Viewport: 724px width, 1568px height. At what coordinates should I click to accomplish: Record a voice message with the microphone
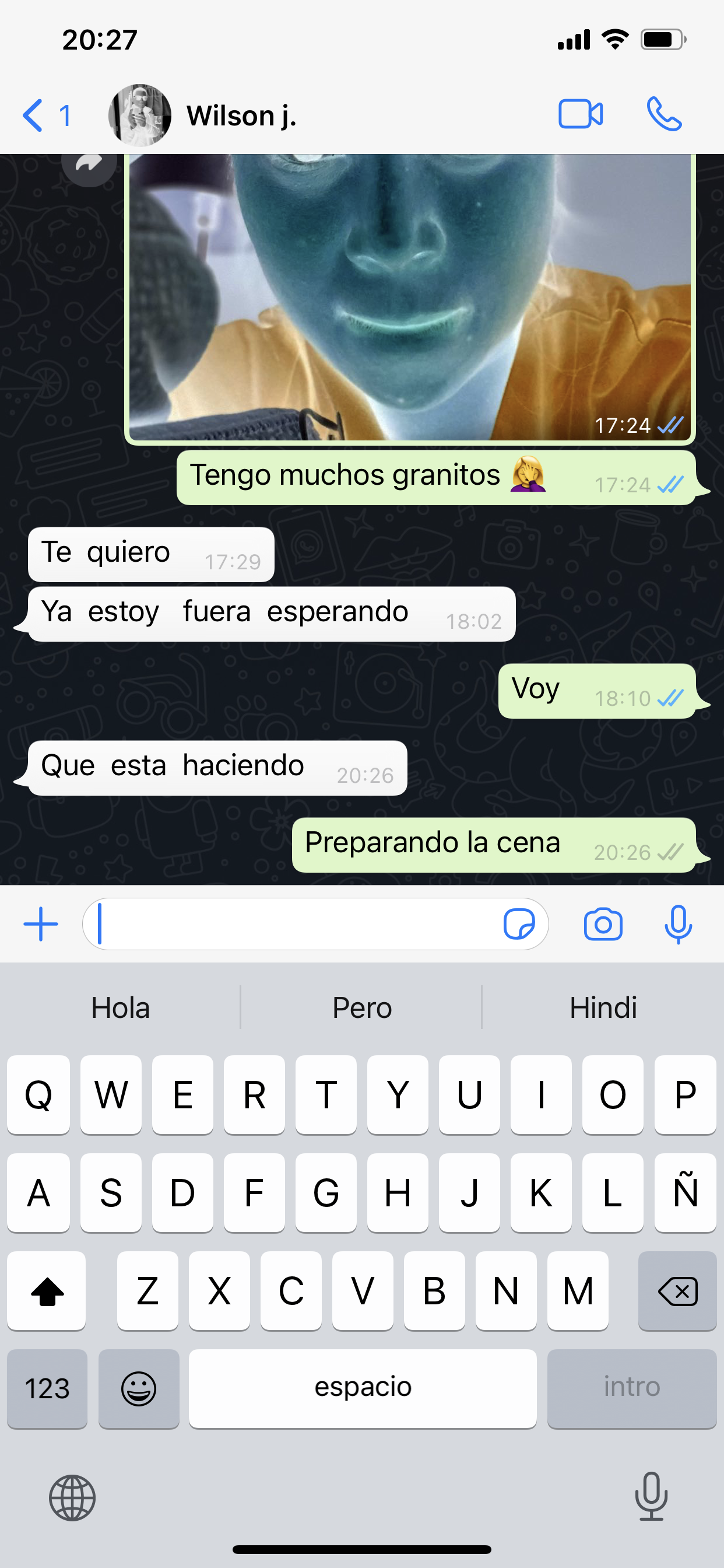point(678,924)
